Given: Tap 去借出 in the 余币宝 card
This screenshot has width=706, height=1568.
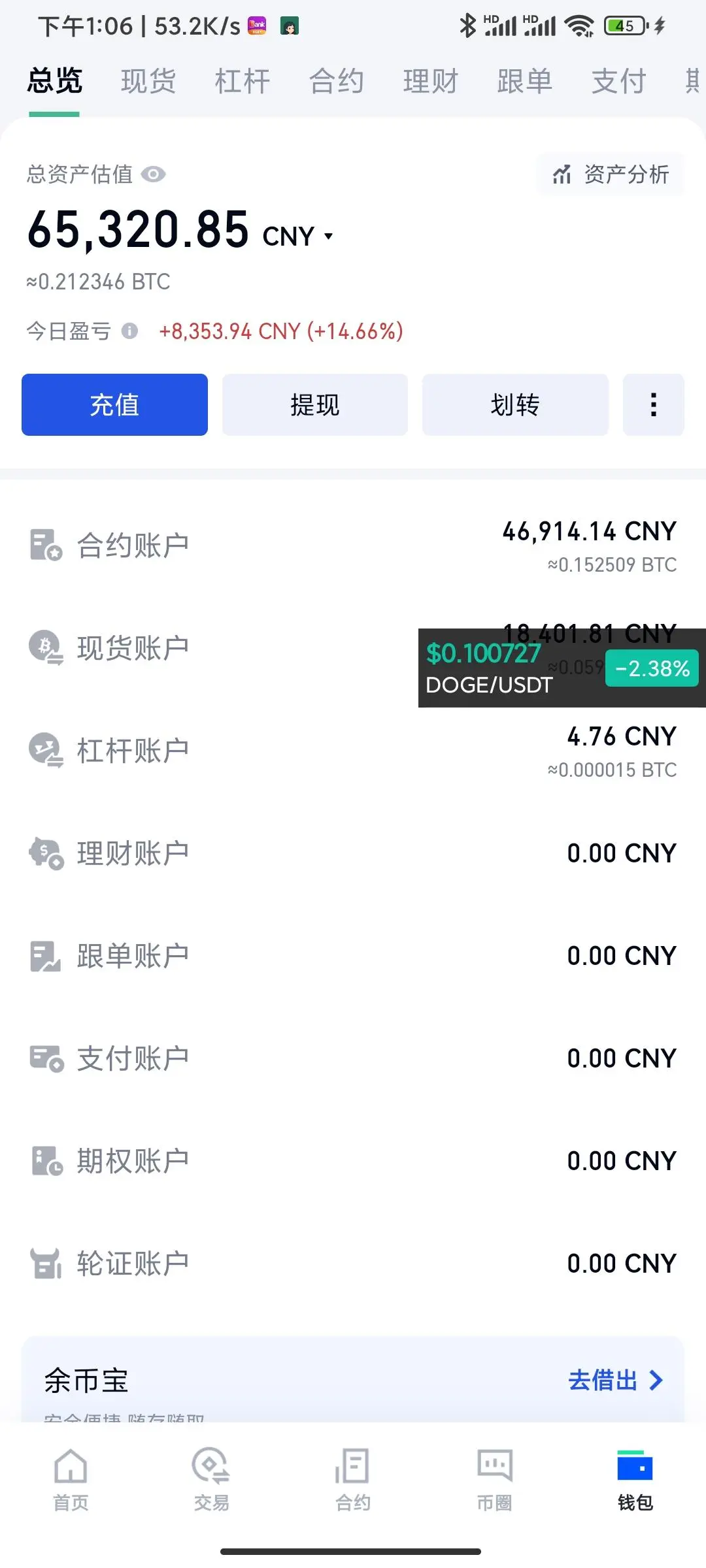Looking at the screenshot, I should (x=615, y=1380).
